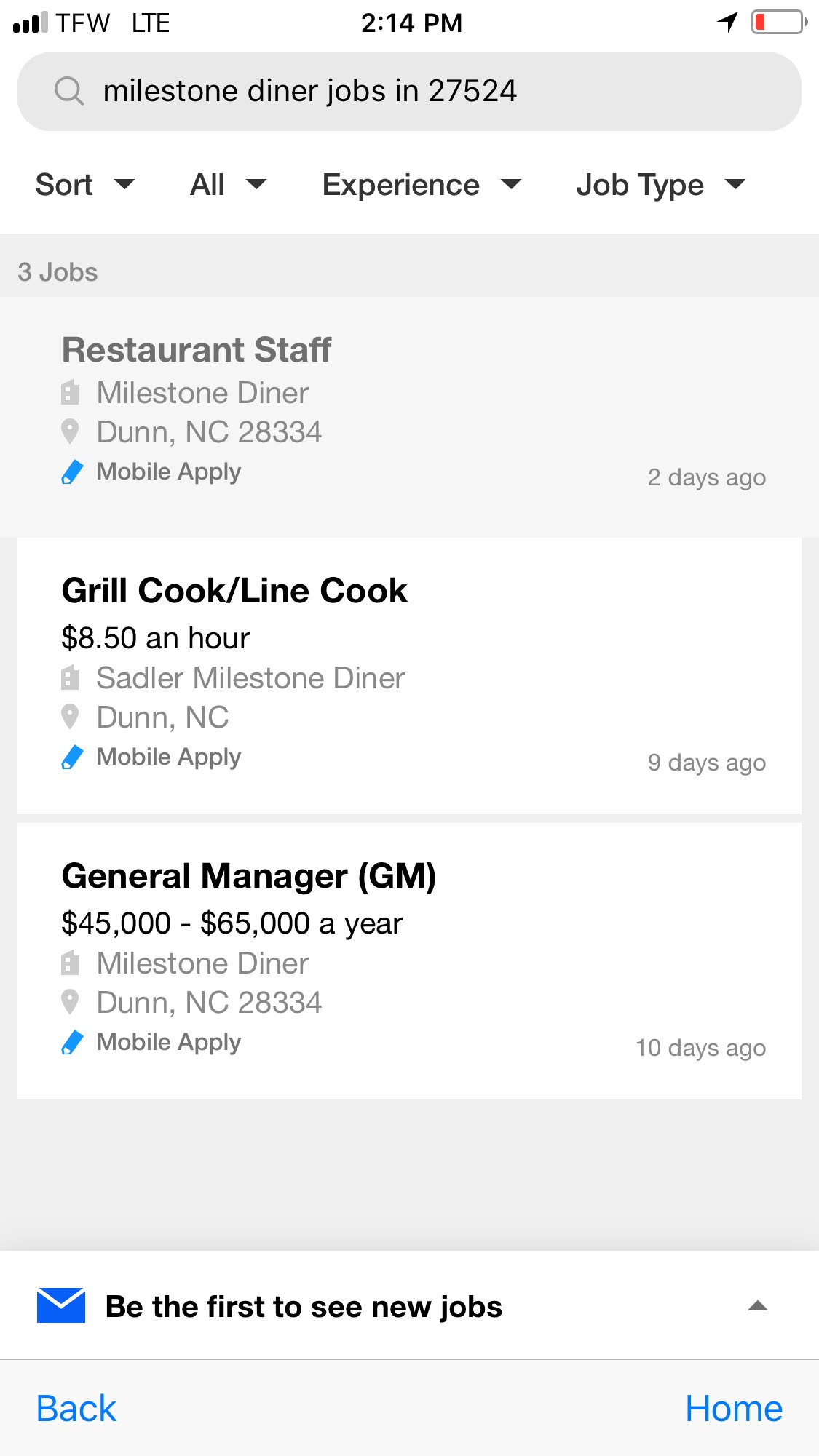
Task: Go Back using the bottom bar
Action: [x=76, y=1408]
